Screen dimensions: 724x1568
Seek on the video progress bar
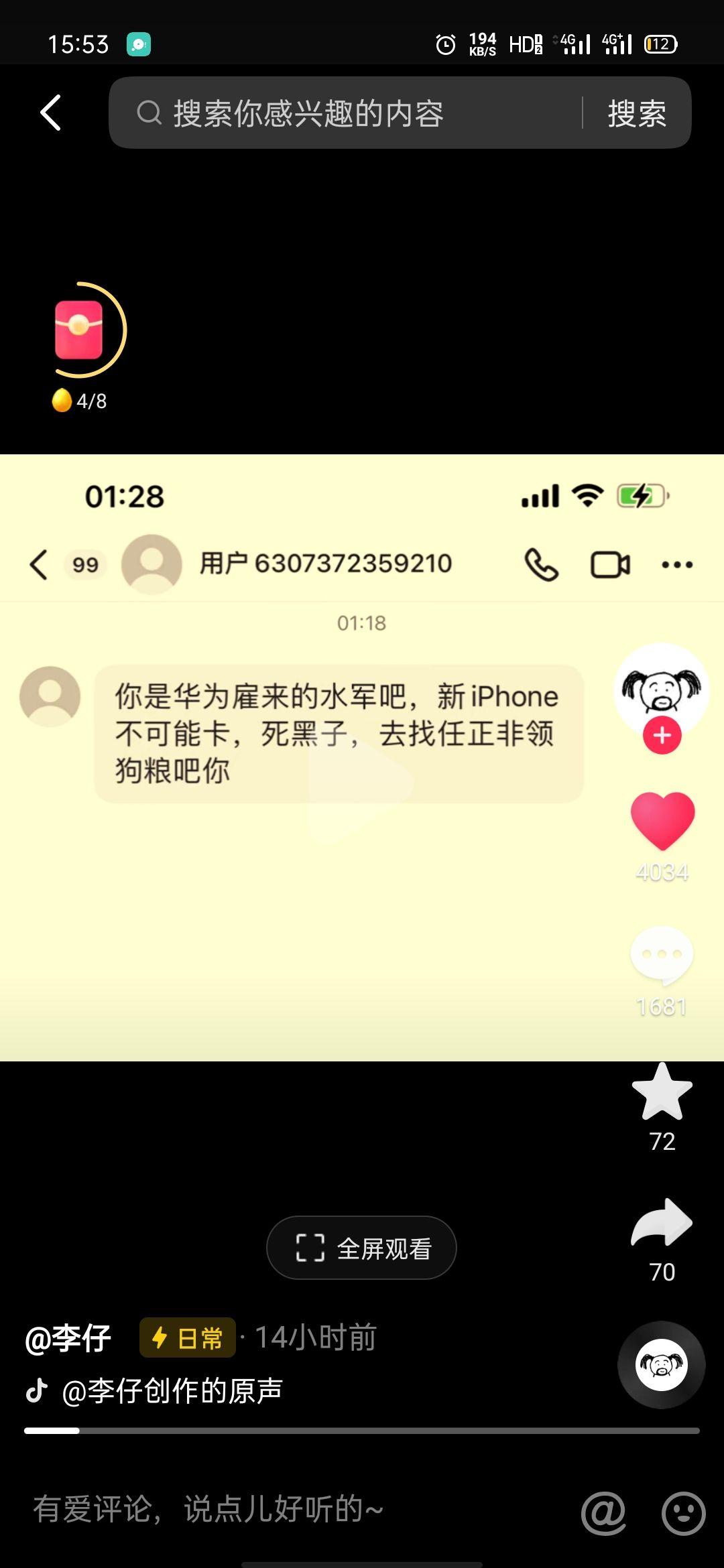(x=362, y=1431)
